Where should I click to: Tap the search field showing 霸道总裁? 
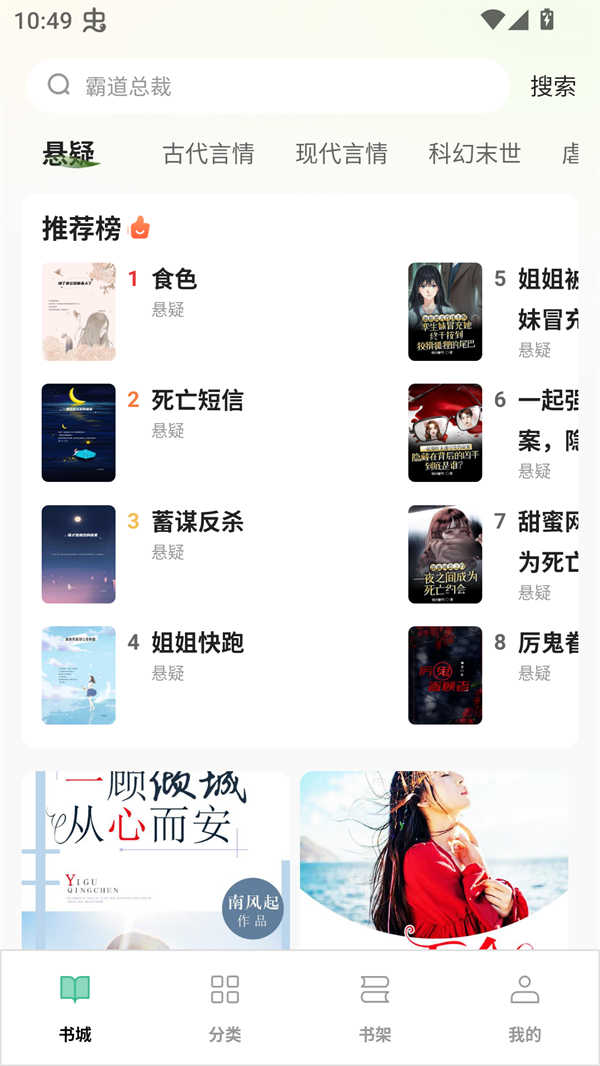[268, 86]
